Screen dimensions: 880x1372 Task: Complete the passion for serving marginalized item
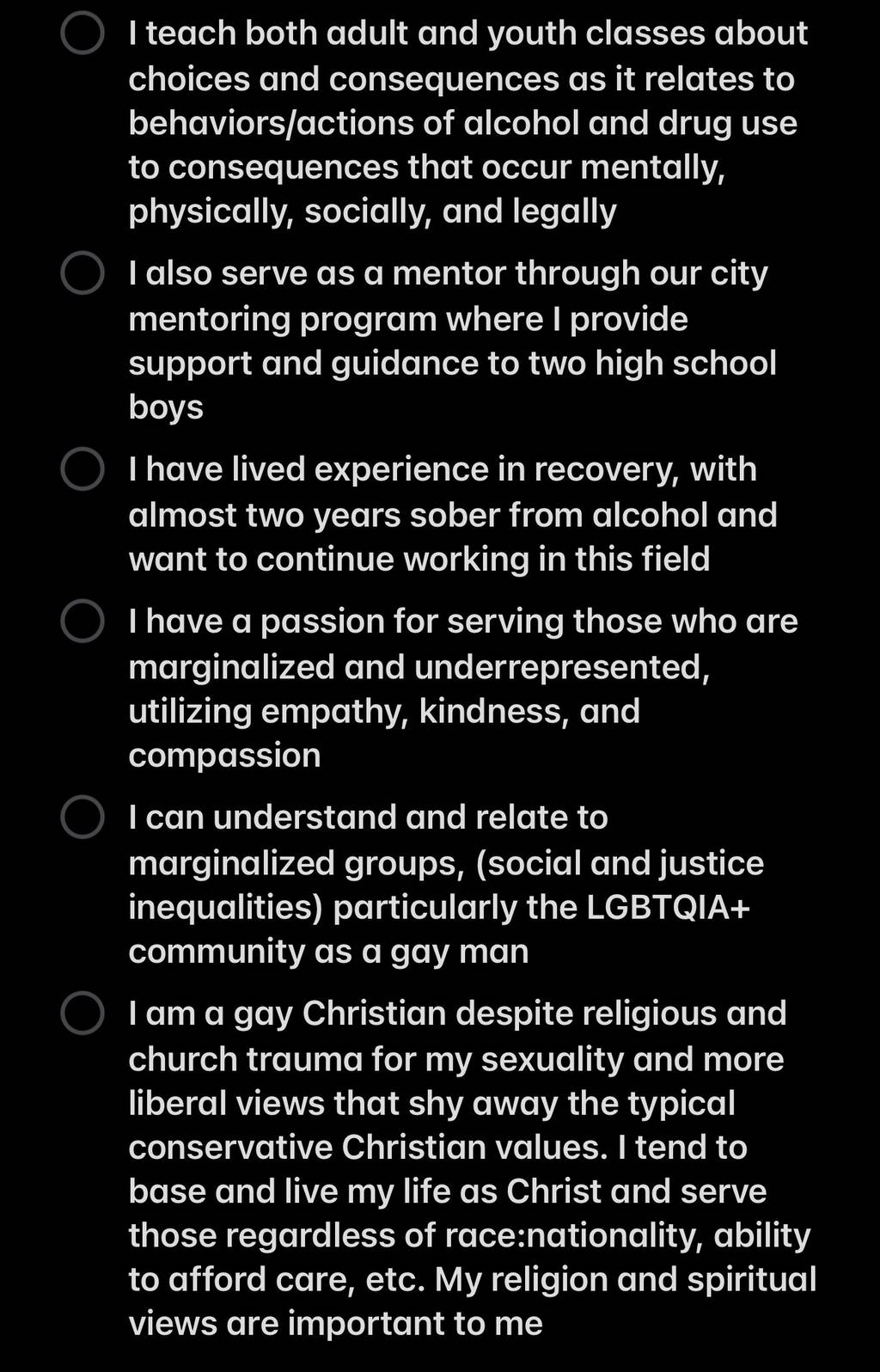[x=82, y=622]
